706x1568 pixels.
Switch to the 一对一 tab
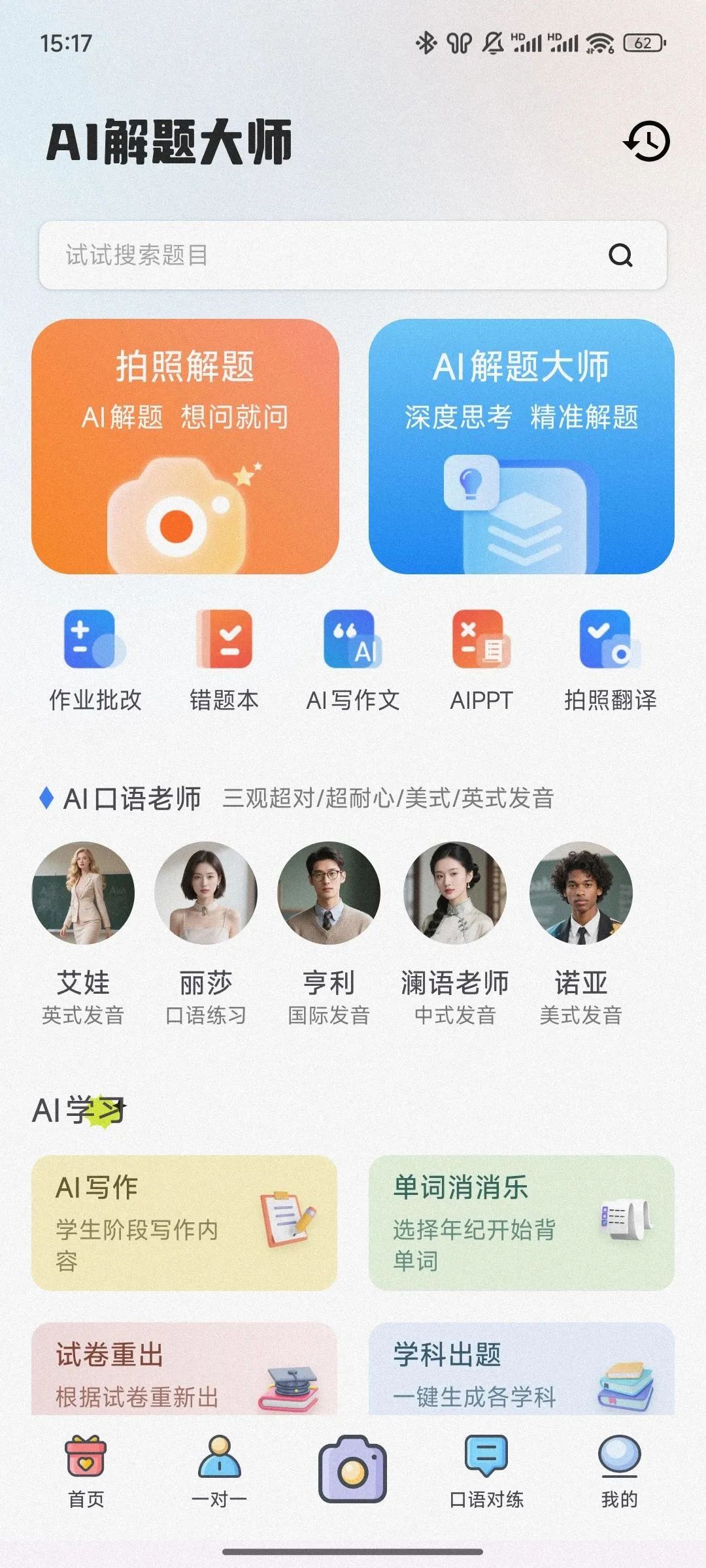[x=219, y=1470]
